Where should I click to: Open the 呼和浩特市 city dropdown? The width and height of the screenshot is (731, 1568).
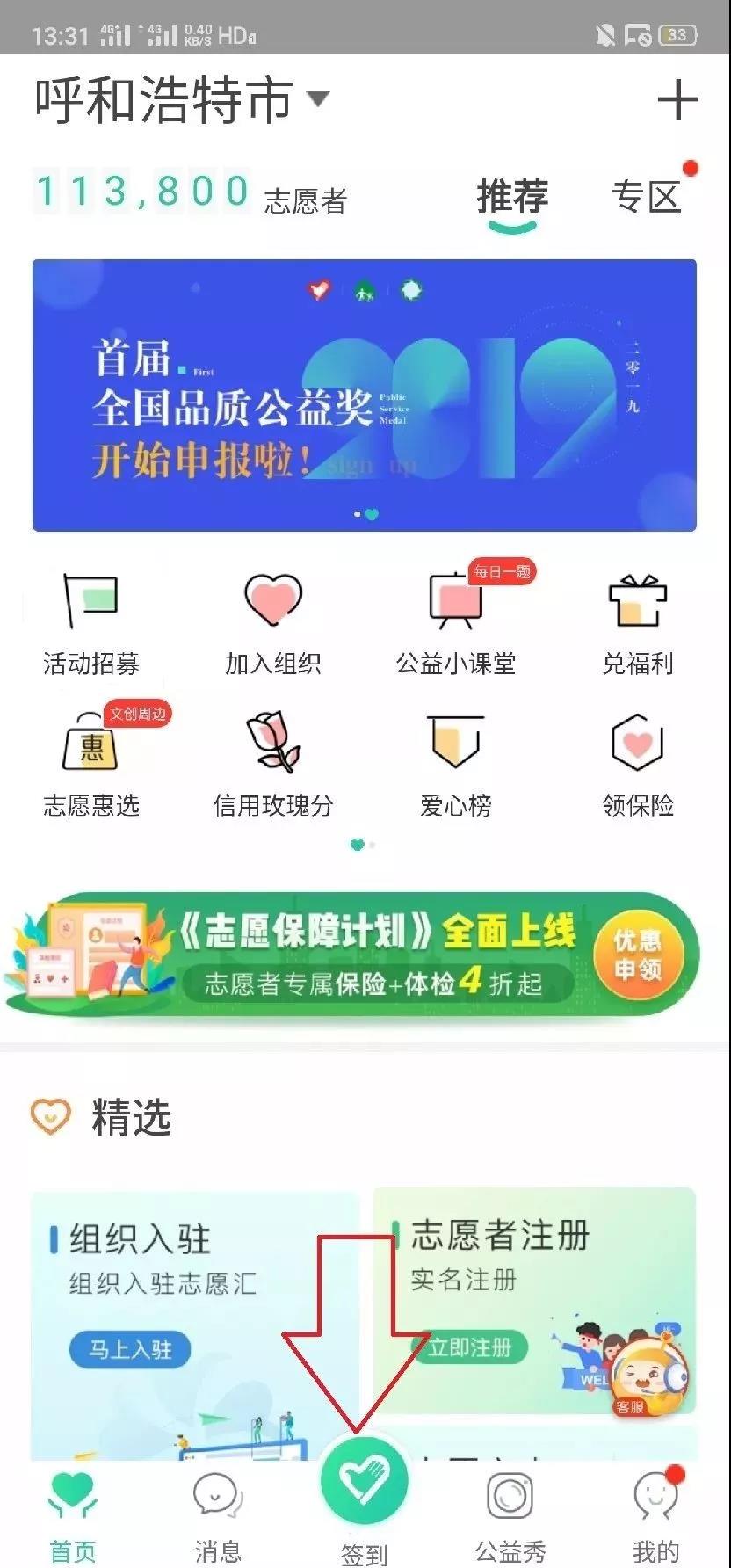point(182,99)
